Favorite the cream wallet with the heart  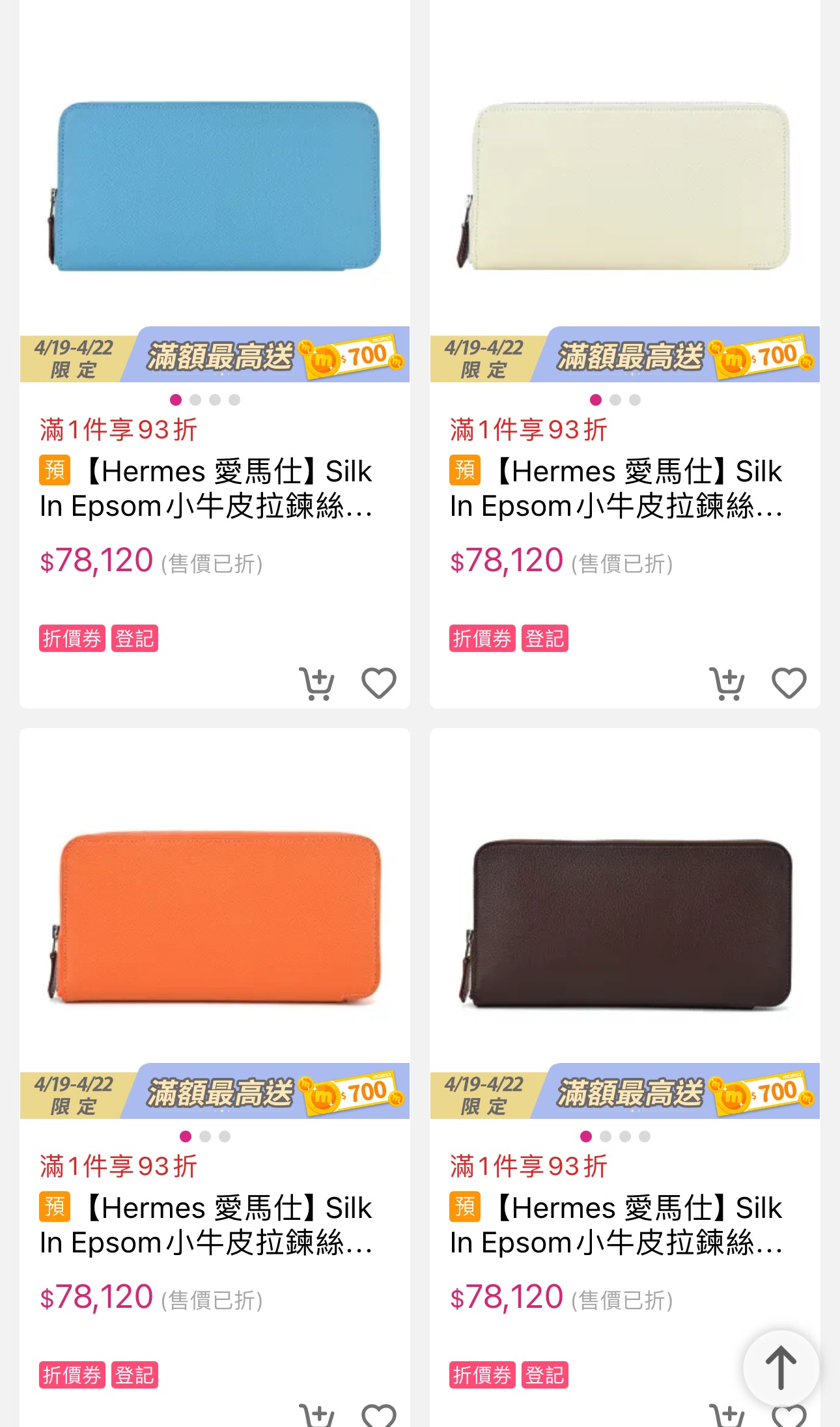click(789, 684)
